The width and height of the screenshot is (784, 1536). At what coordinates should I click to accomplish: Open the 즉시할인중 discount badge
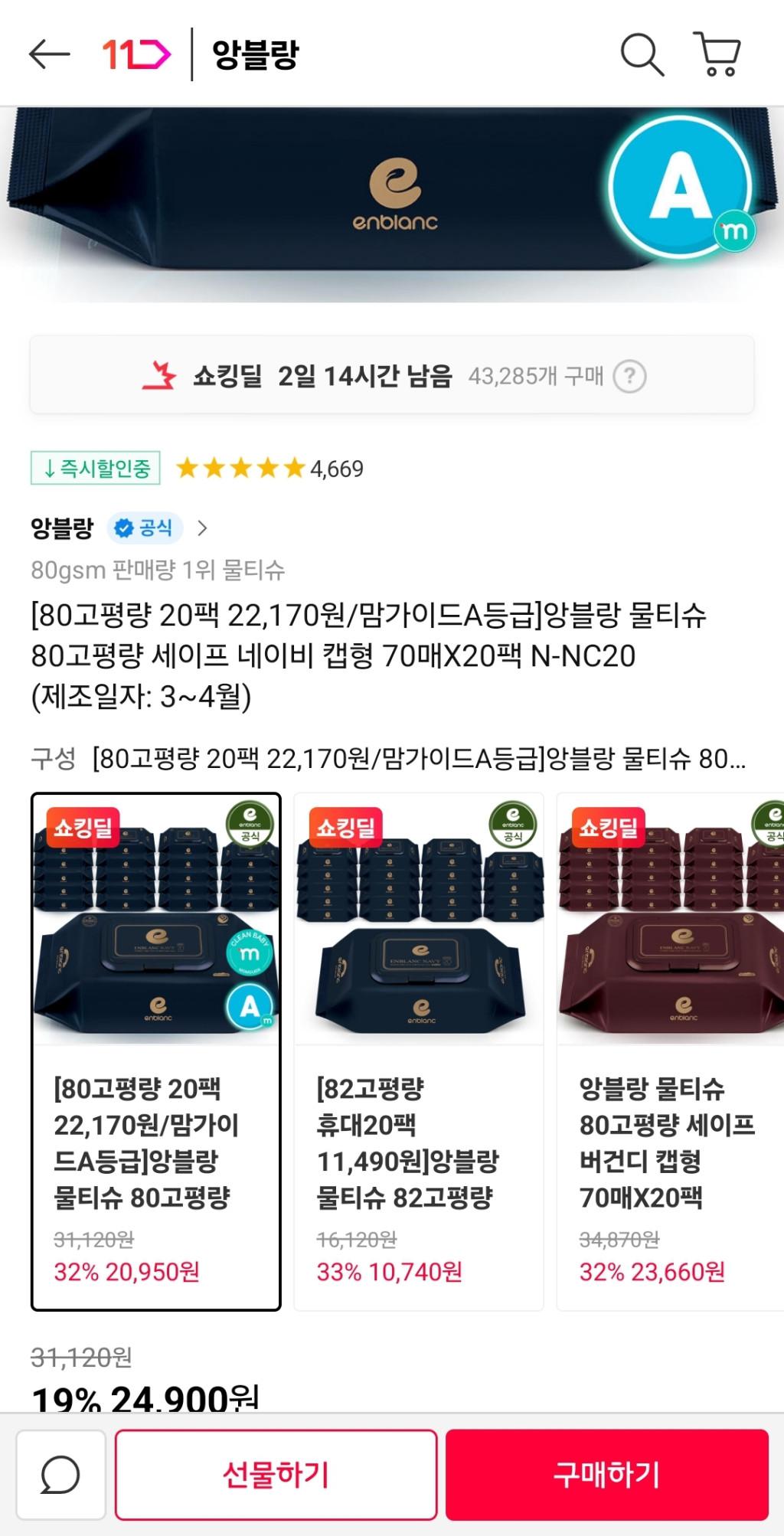(96, 469)
